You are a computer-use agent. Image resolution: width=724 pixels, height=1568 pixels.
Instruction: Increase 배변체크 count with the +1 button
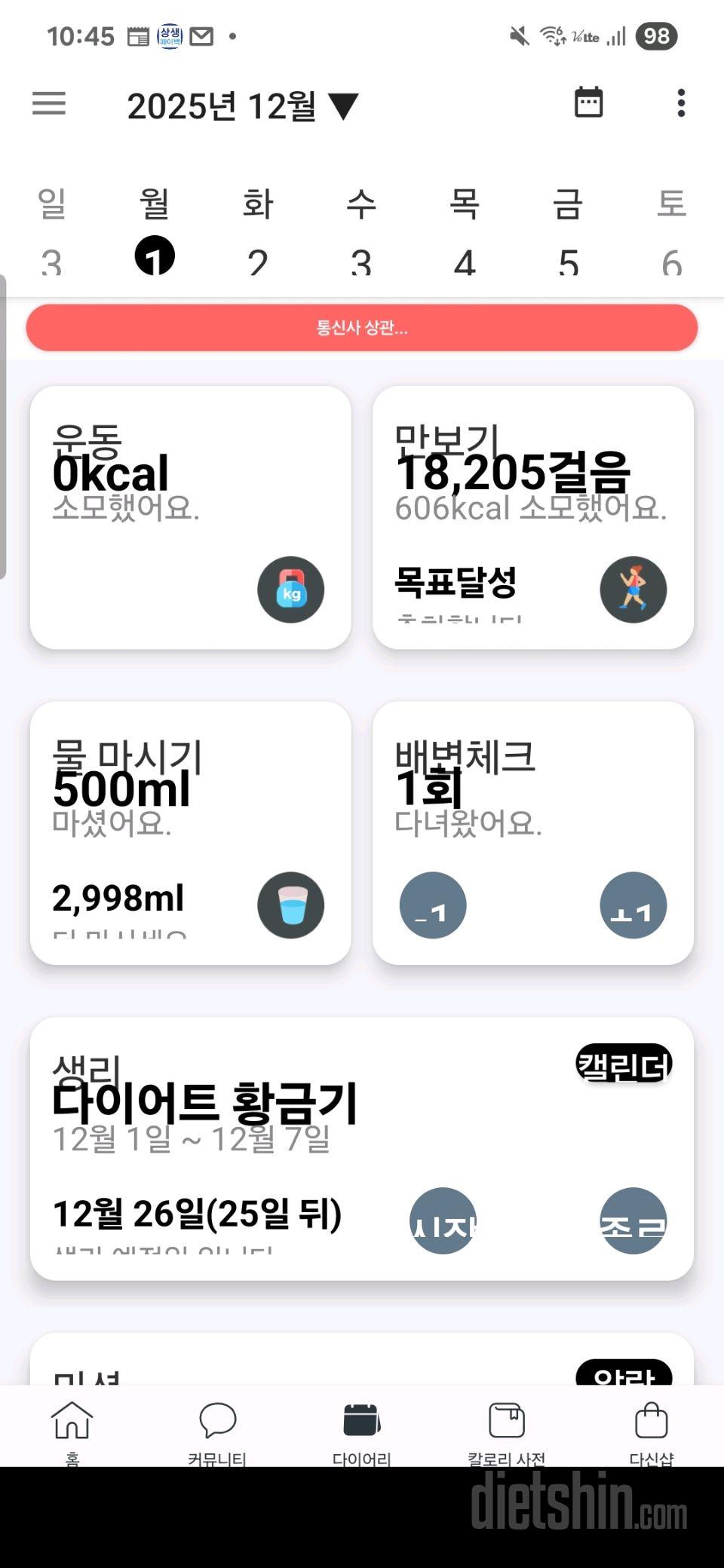[633, 905]
